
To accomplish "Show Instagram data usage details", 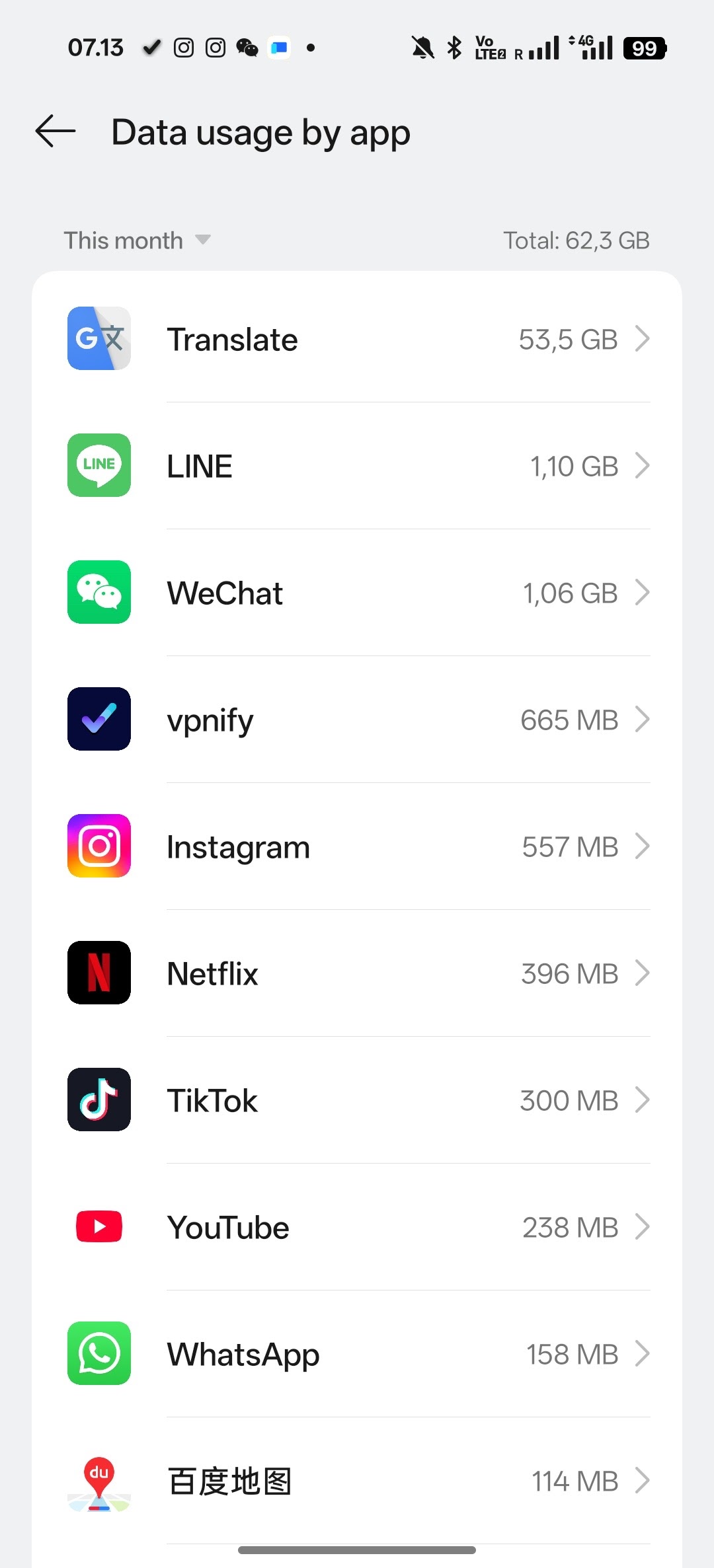I will (x=357, y=847).
